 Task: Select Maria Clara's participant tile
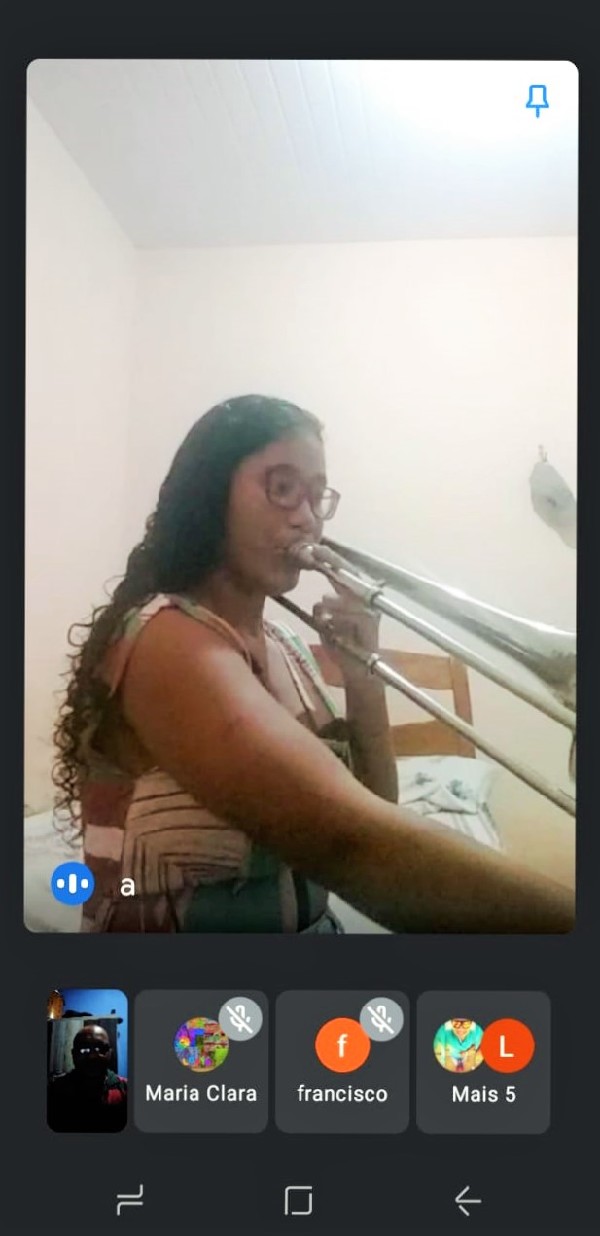coord(201,1061)
